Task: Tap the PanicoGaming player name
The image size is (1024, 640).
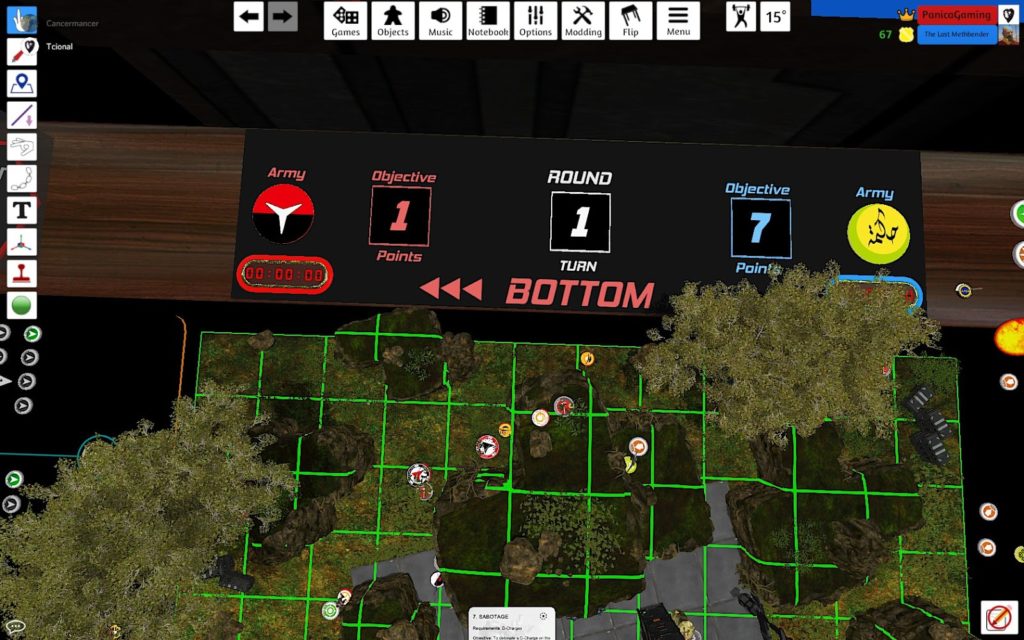Action: coord(956,15)
